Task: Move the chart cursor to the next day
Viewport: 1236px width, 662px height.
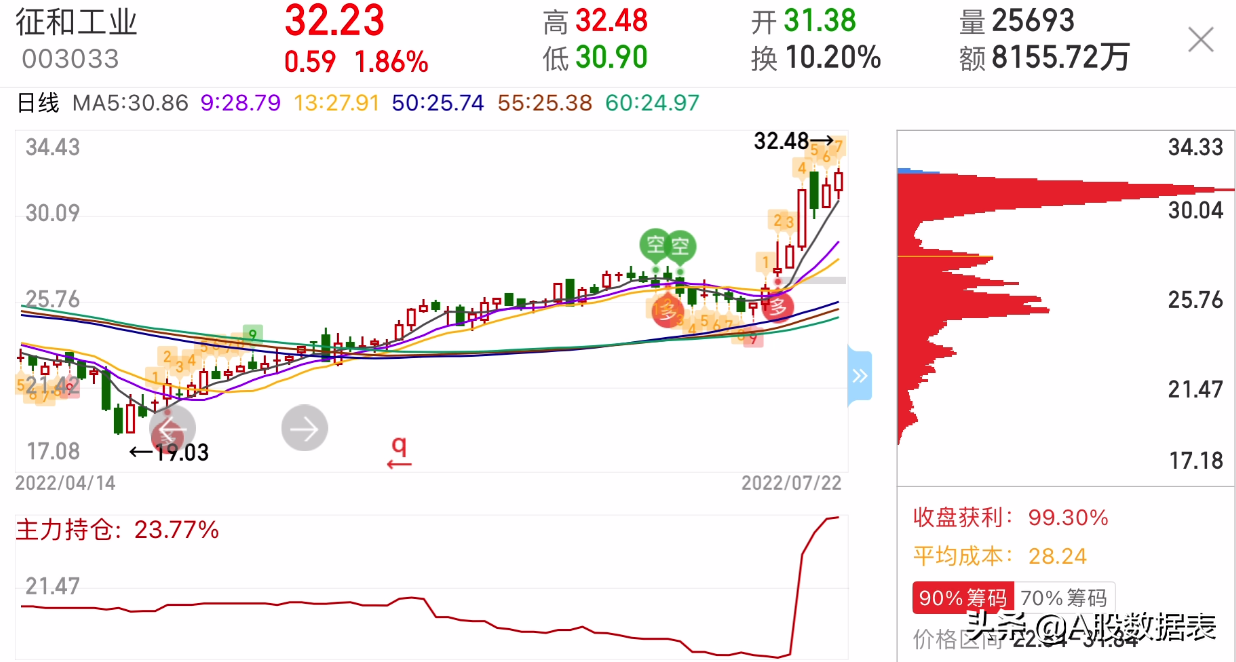Action: pyautogui.click(x=304, y=430)
